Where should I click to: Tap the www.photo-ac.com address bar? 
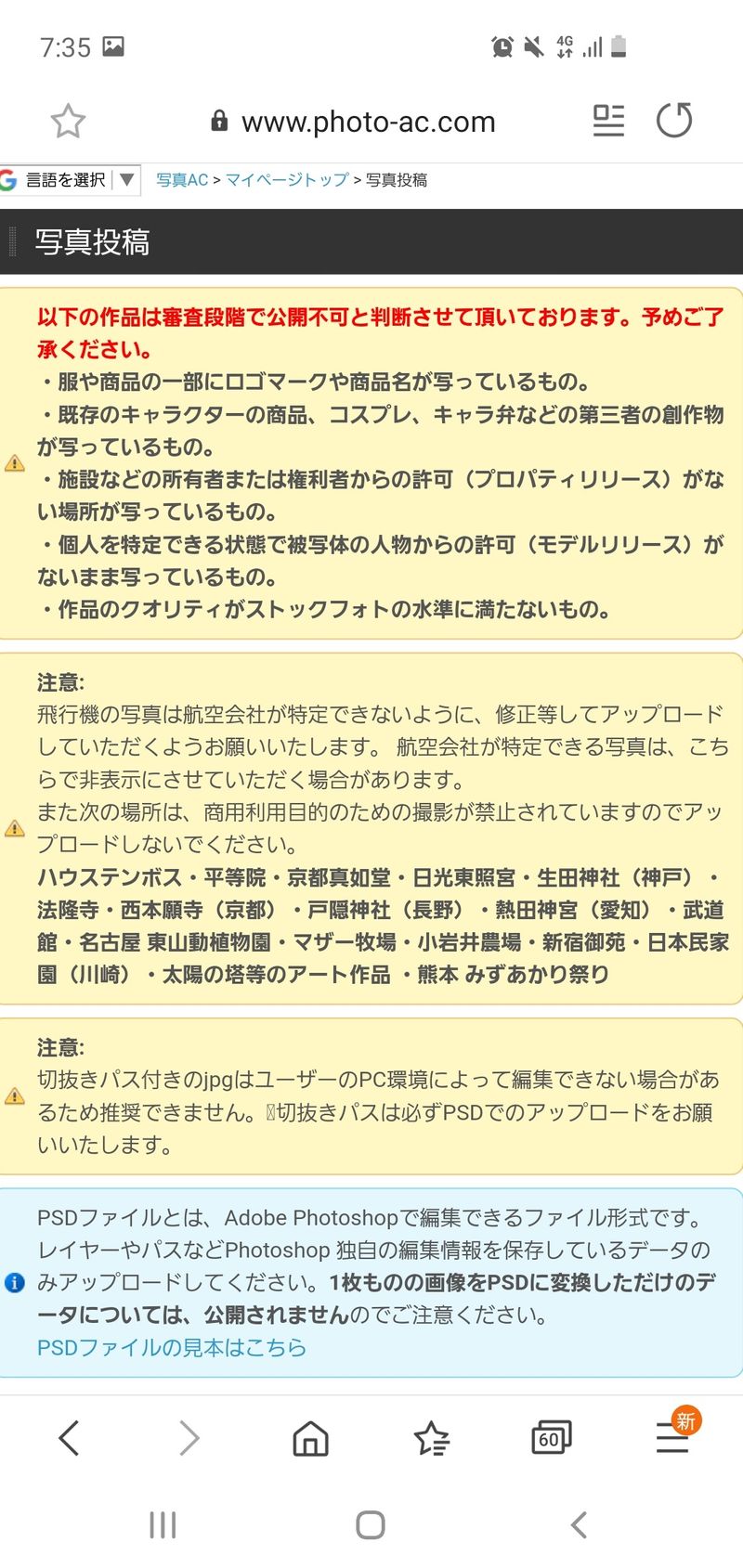coord(368,122)
